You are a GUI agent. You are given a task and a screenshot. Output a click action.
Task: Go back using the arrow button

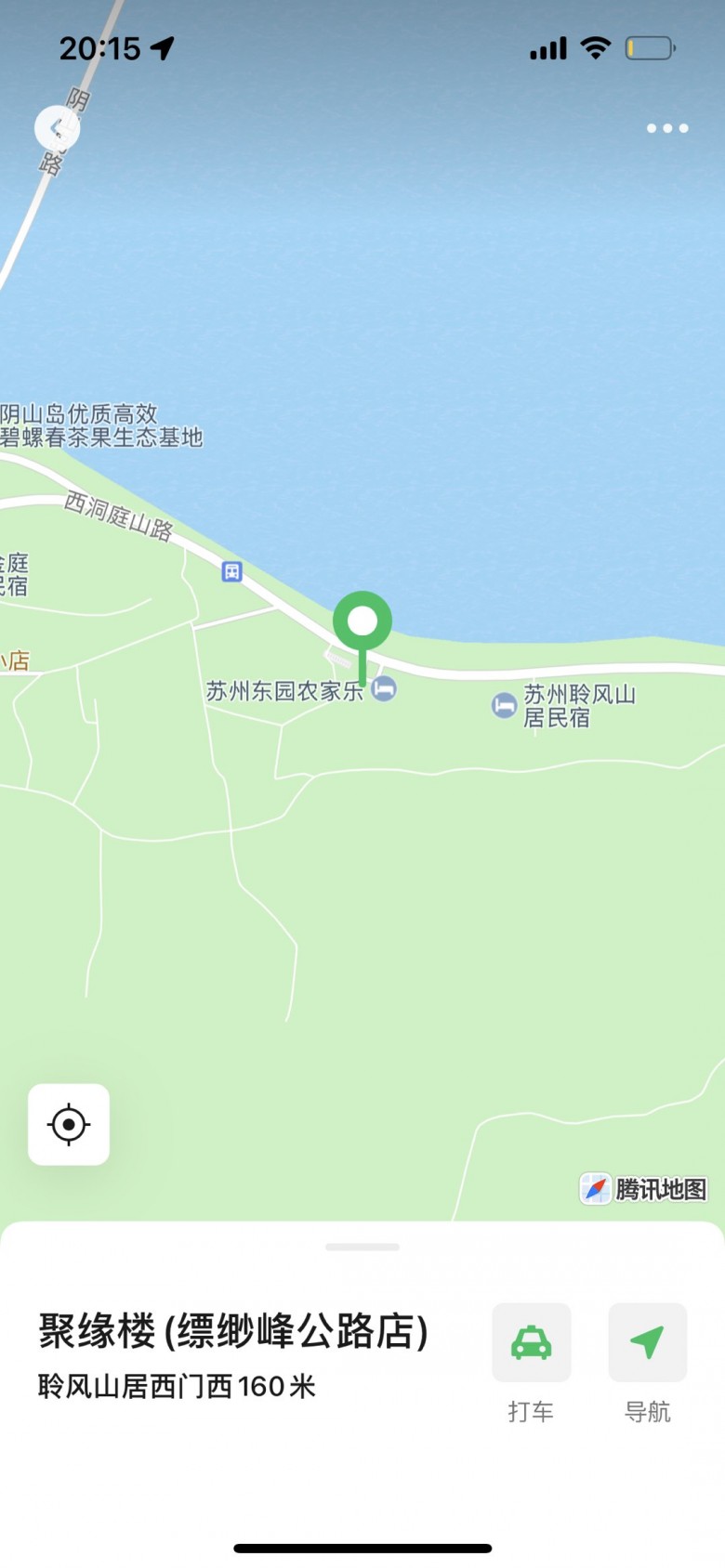coord(57,128)
